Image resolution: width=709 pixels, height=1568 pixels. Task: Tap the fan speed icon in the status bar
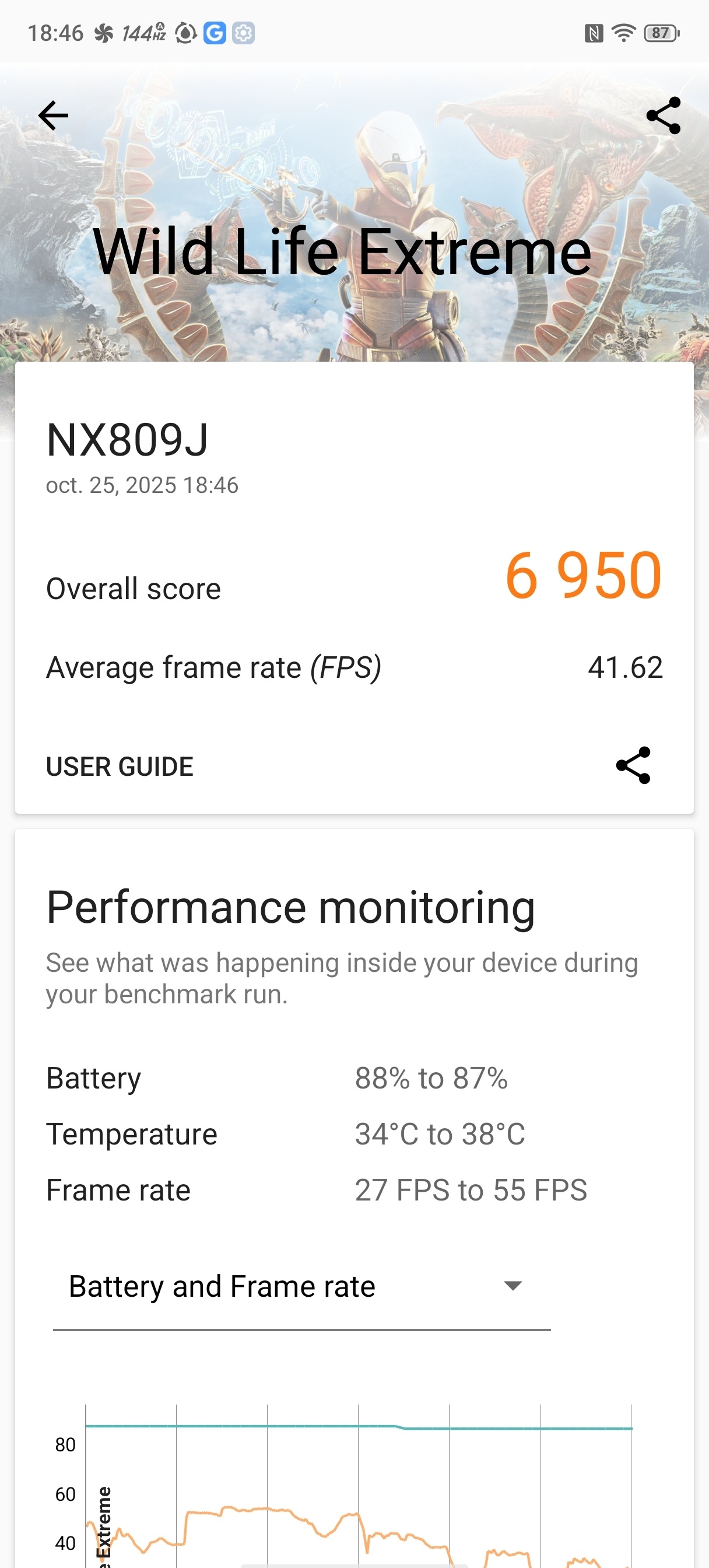click(x=103, y=33)
